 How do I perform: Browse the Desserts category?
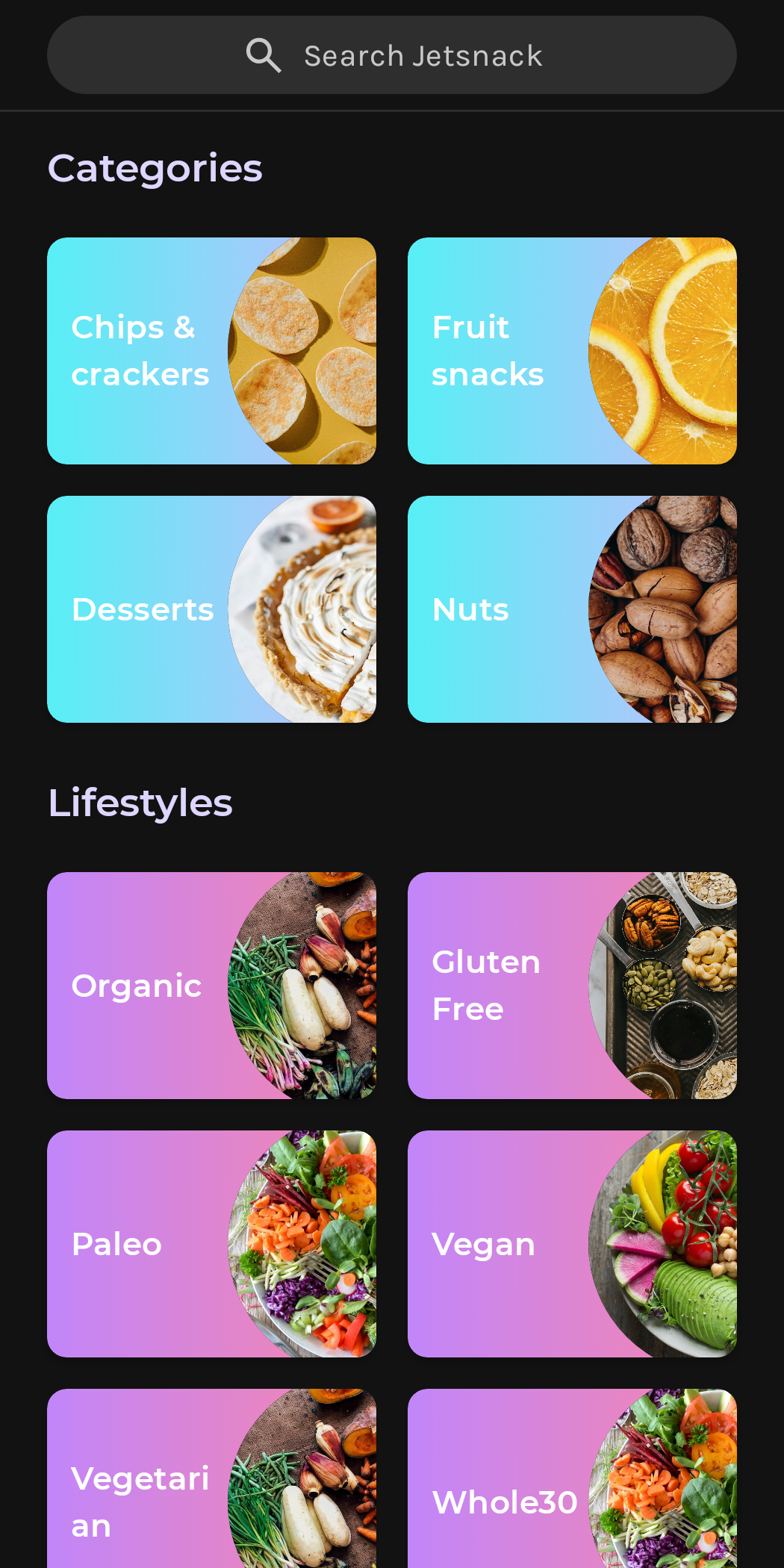tap(211, 609)
